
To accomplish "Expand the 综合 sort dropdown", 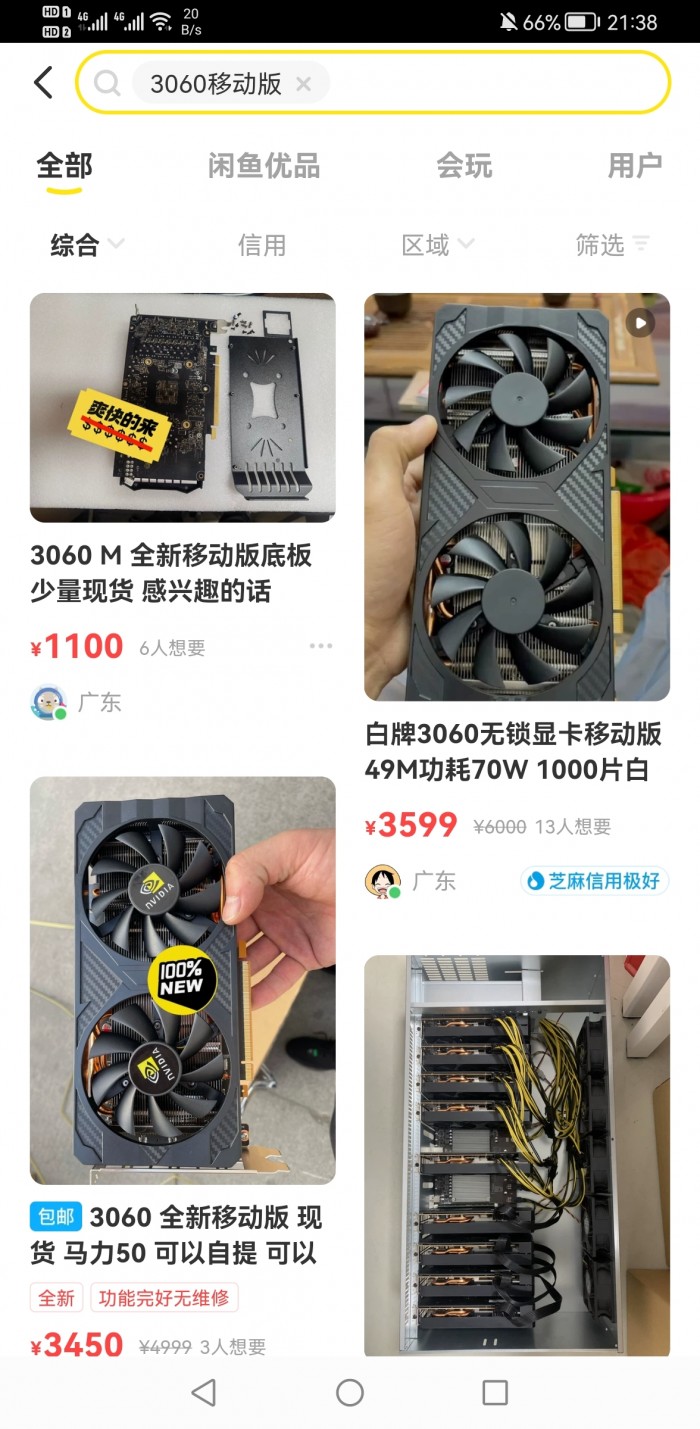I will [x=87, y=245].
